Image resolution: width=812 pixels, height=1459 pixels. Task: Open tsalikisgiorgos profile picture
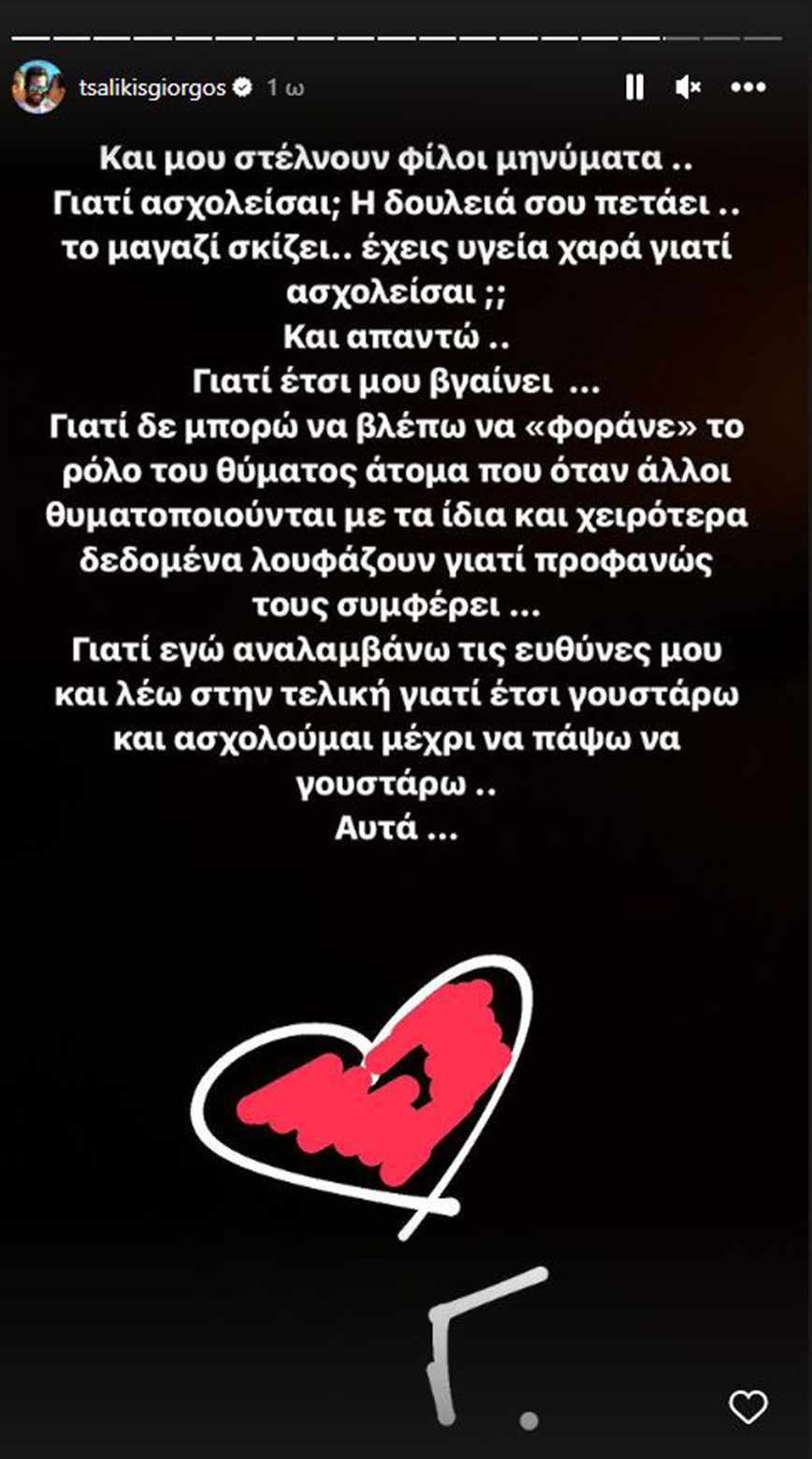(x=38, y=88)
